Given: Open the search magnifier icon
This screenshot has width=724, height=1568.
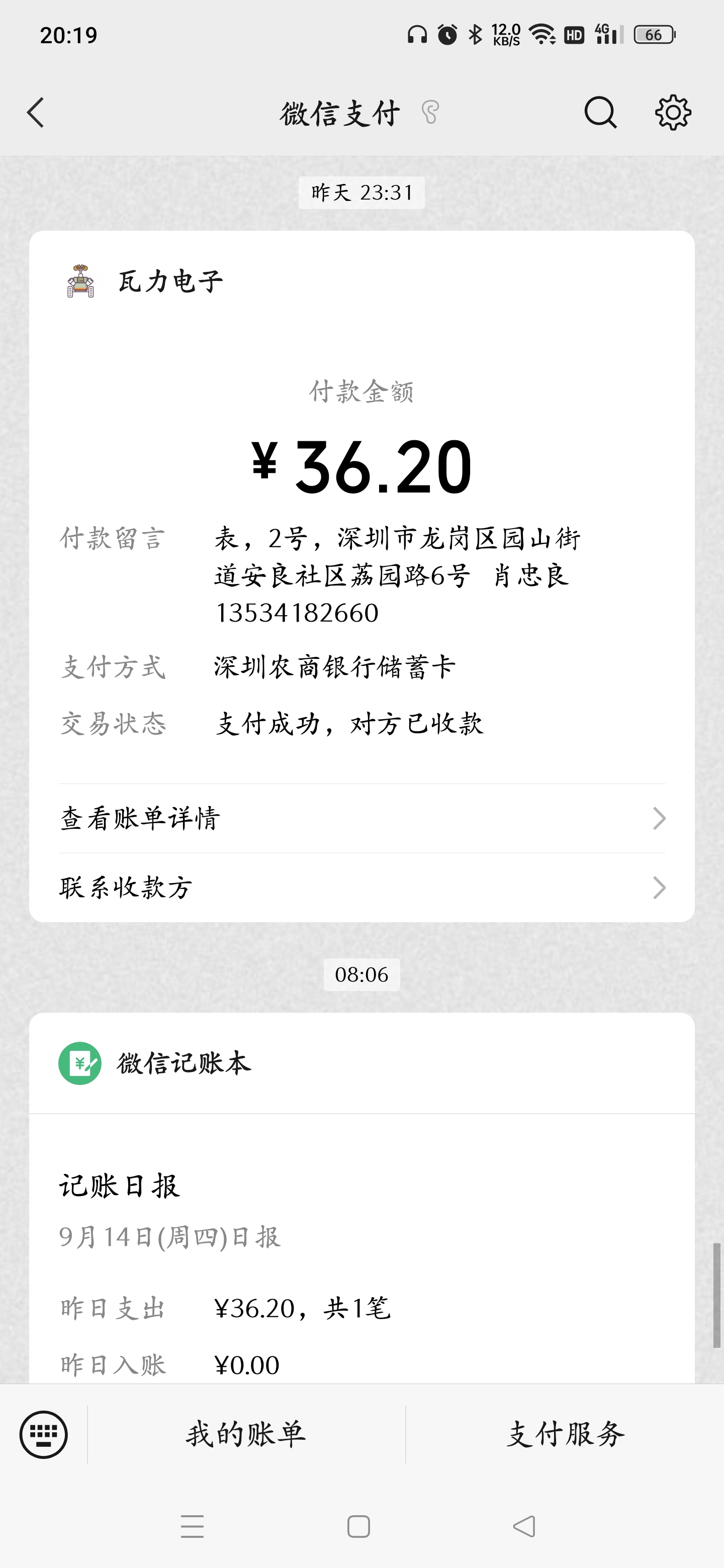Looking at the screenshot, I should point(600,113).
